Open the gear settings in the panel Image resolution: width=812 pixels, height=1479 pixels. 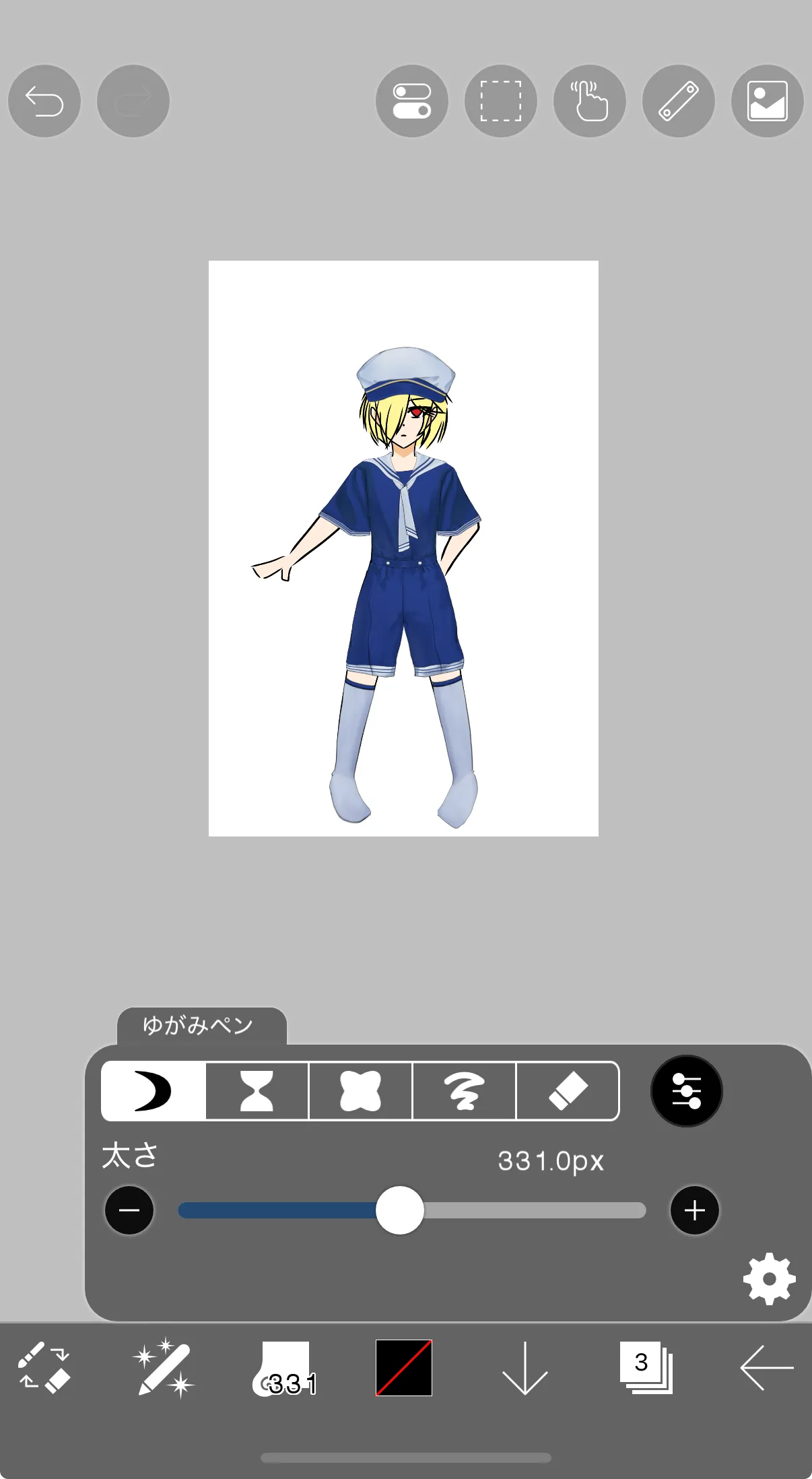pos(770,1279)
